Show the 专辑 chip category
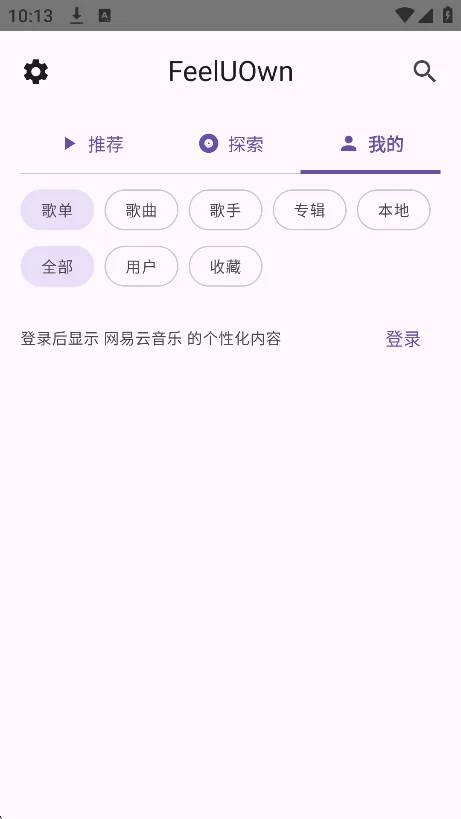The width and height of the screenshot is (461, 819). (x=310, y=210)
